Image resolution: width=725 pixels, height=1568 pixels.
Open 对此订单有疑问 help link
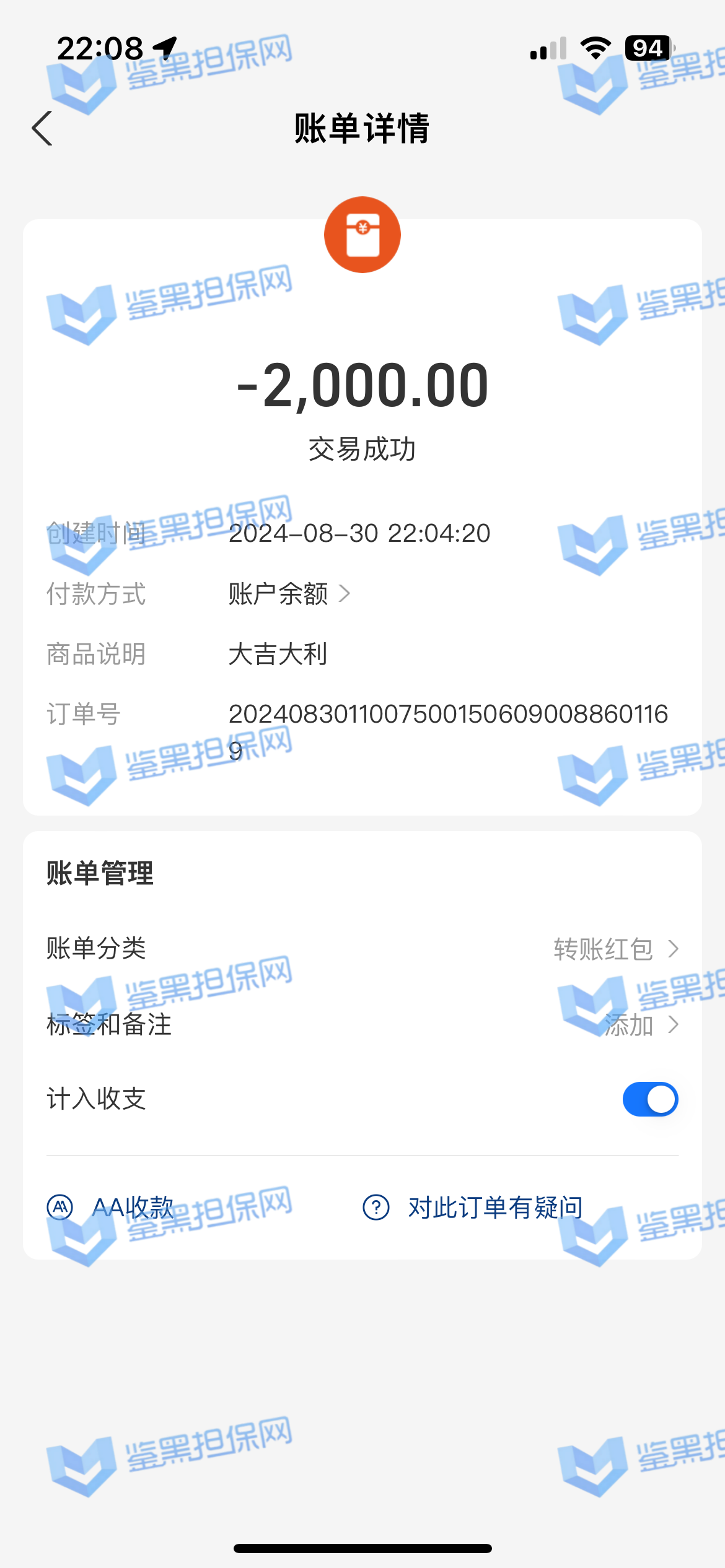tap(473, 1207)
